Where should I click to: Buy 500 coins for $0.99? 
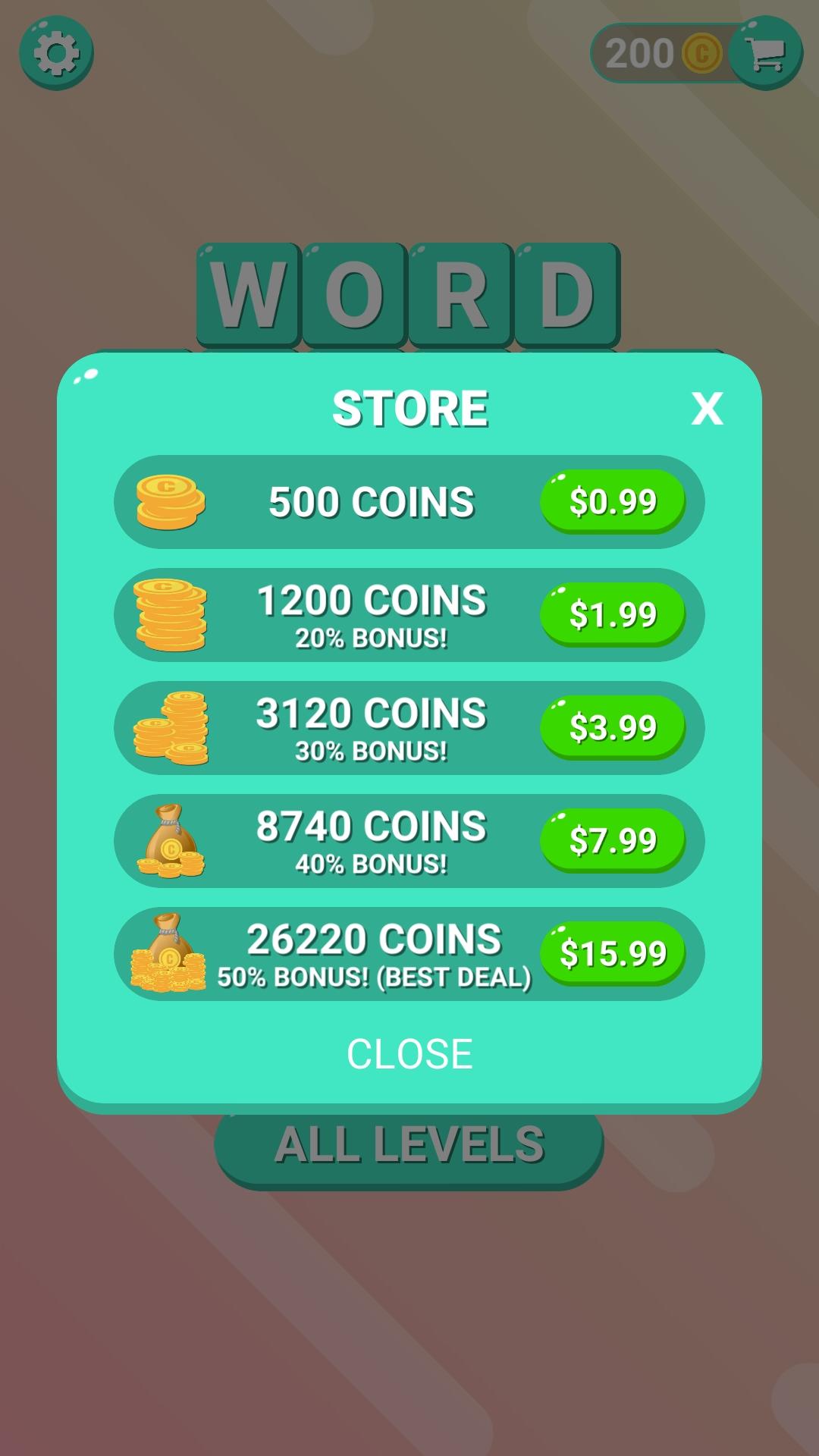click(613, 501)
